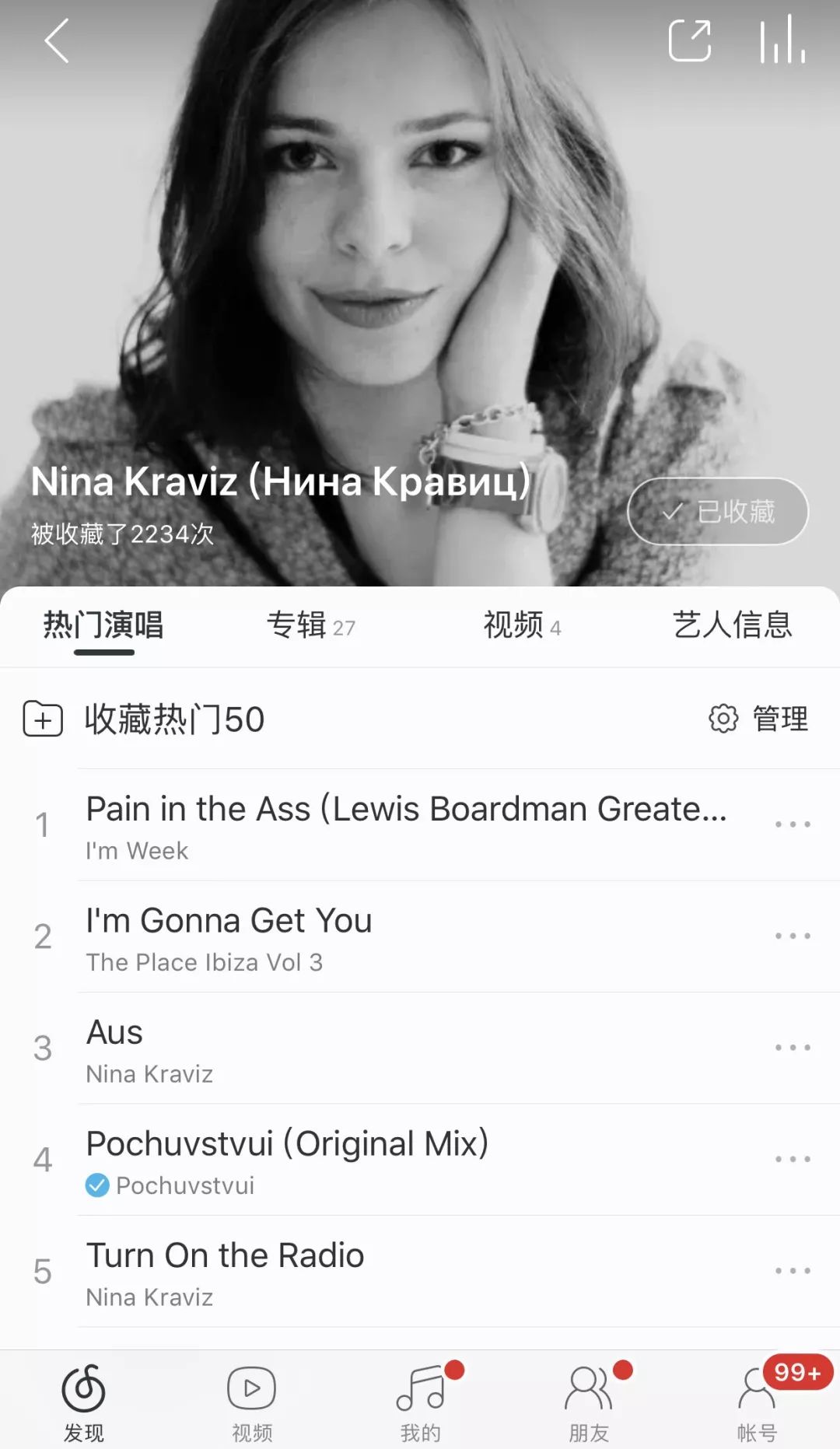Open the 帐号 bottom tab

tap(757, 1402)
